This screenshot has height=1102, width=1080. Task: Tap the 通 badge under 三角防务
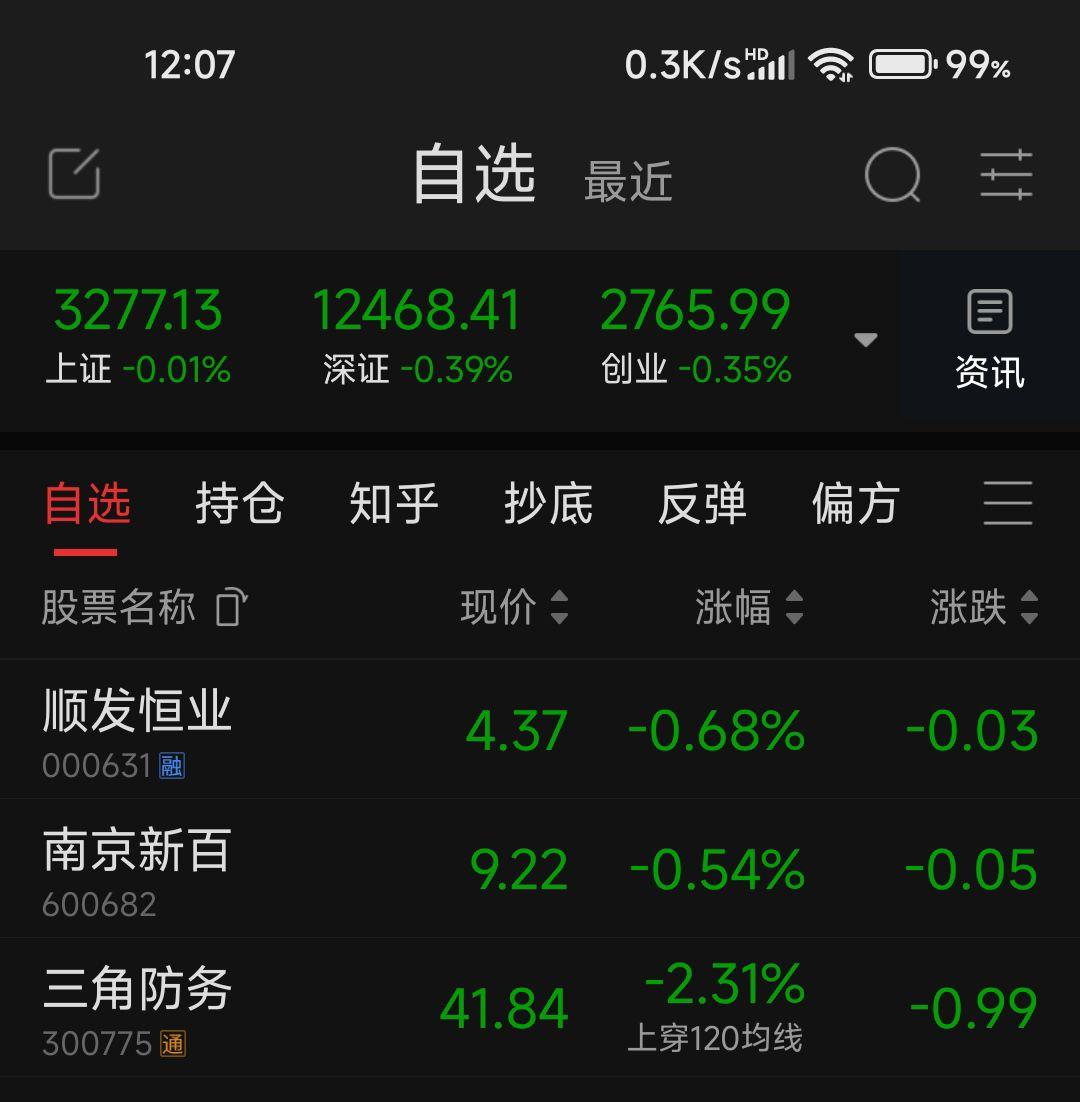pos(171,1043)
